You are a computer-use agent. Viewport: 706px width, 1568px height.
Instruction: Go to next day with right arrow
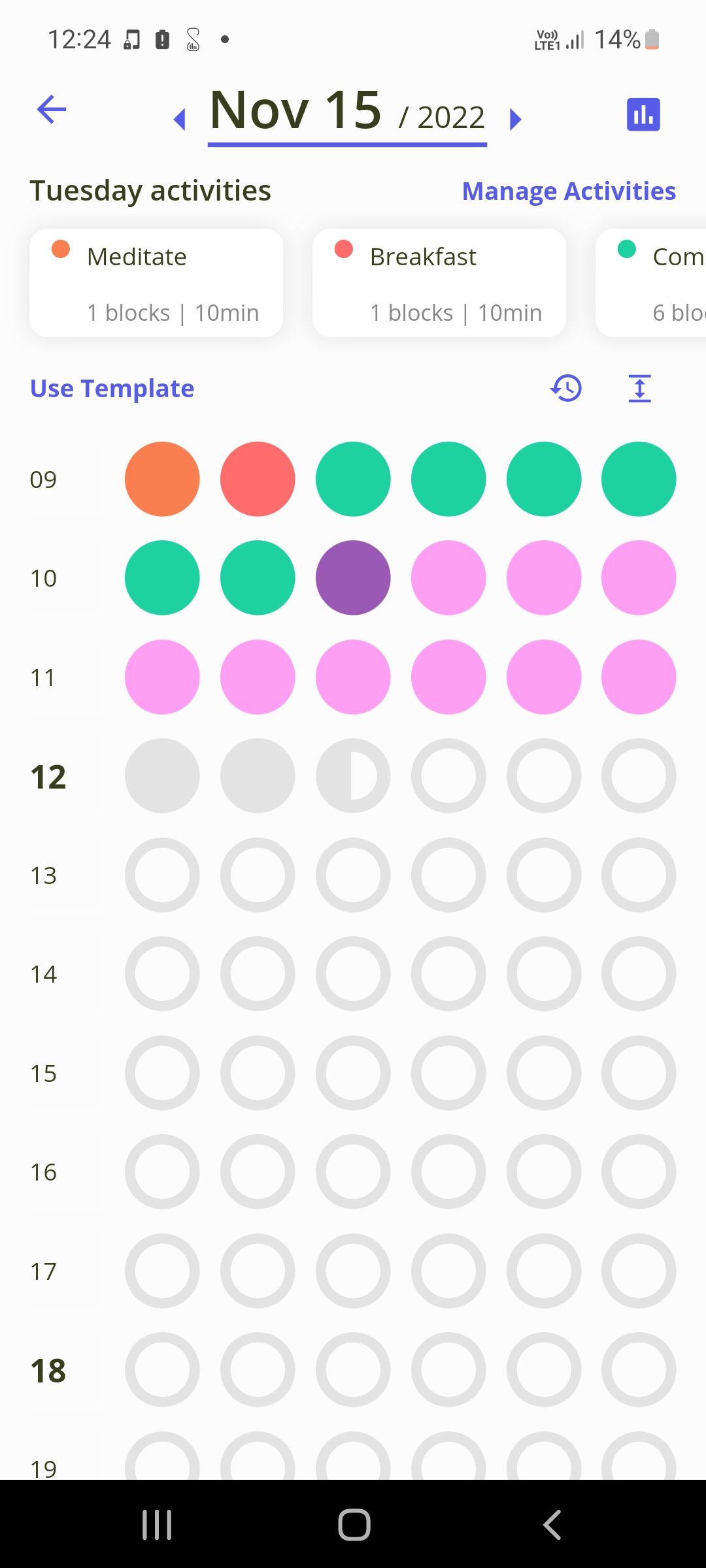[x=515, y=118]
